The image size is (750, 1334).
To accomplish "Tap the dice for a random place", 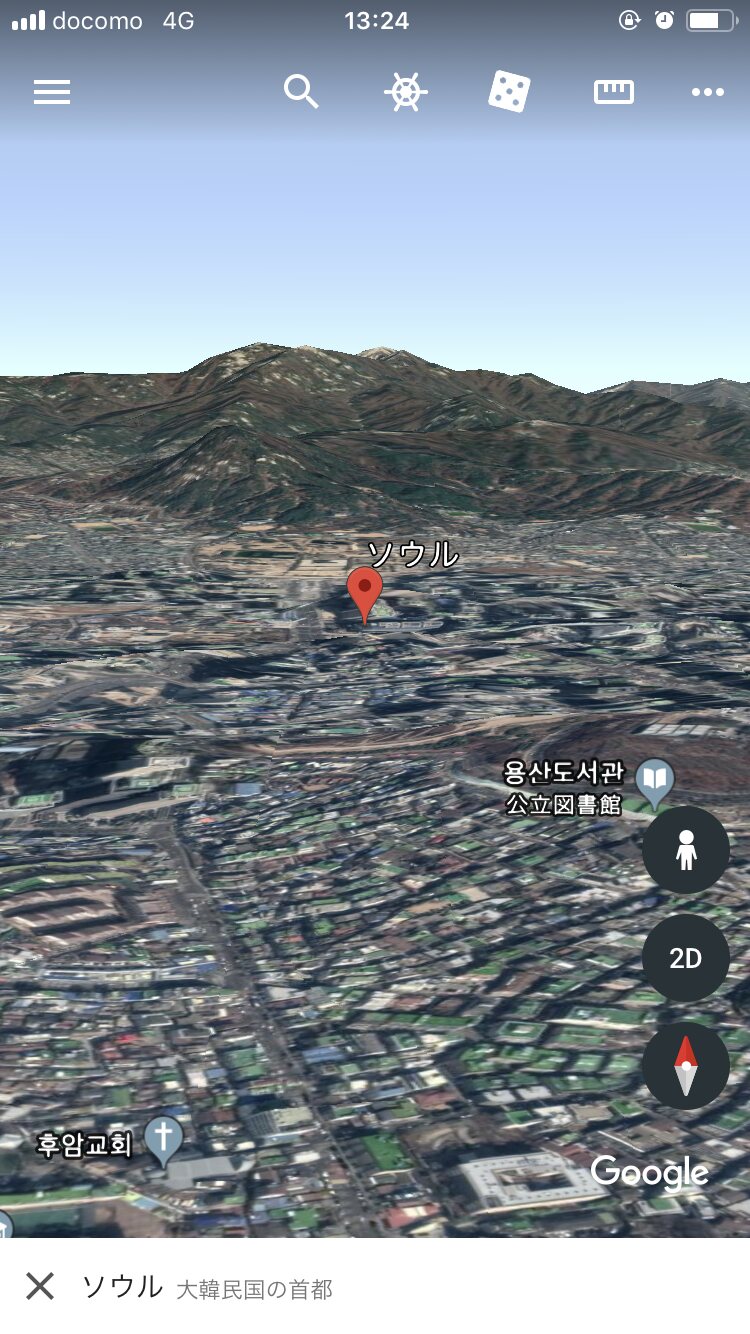I will (509, 92).
